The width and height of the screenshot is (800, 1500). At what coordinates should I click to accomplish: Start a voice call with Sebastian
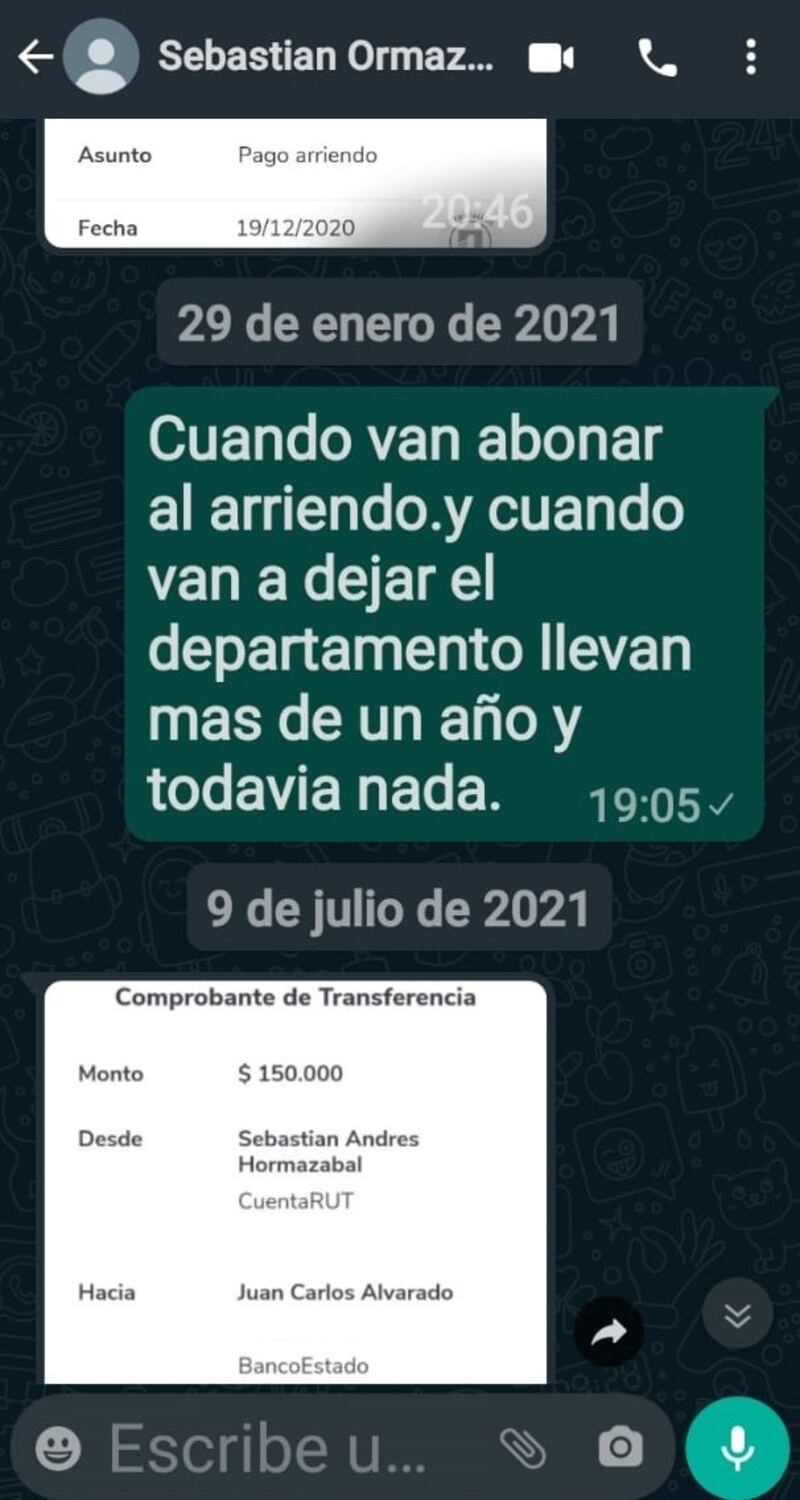coord(657,59)
